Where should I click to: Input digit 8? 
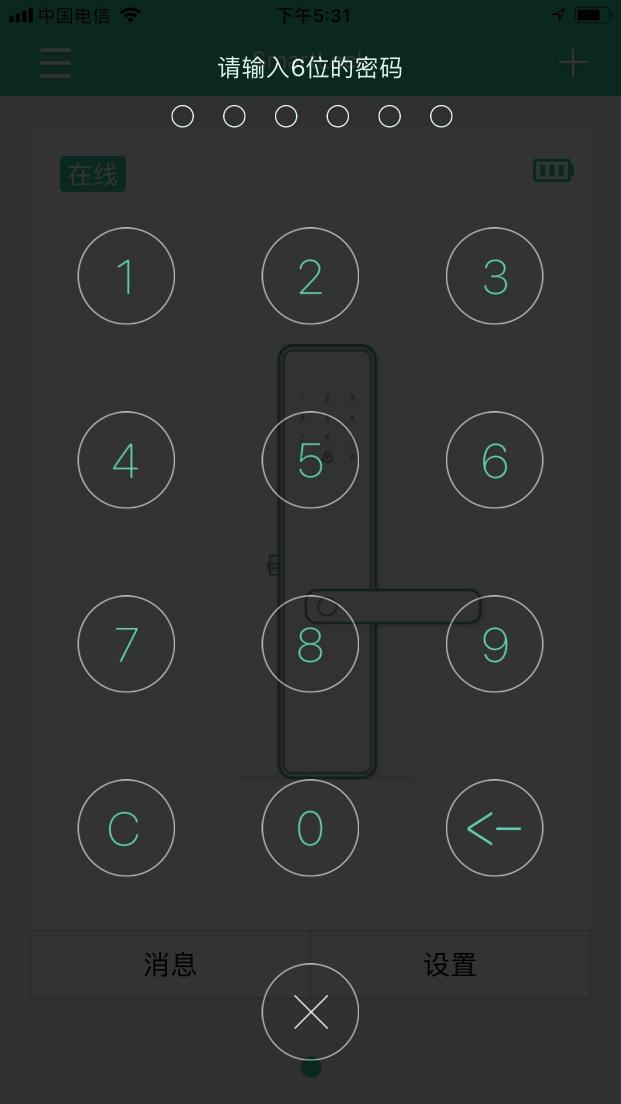(310, 644)
